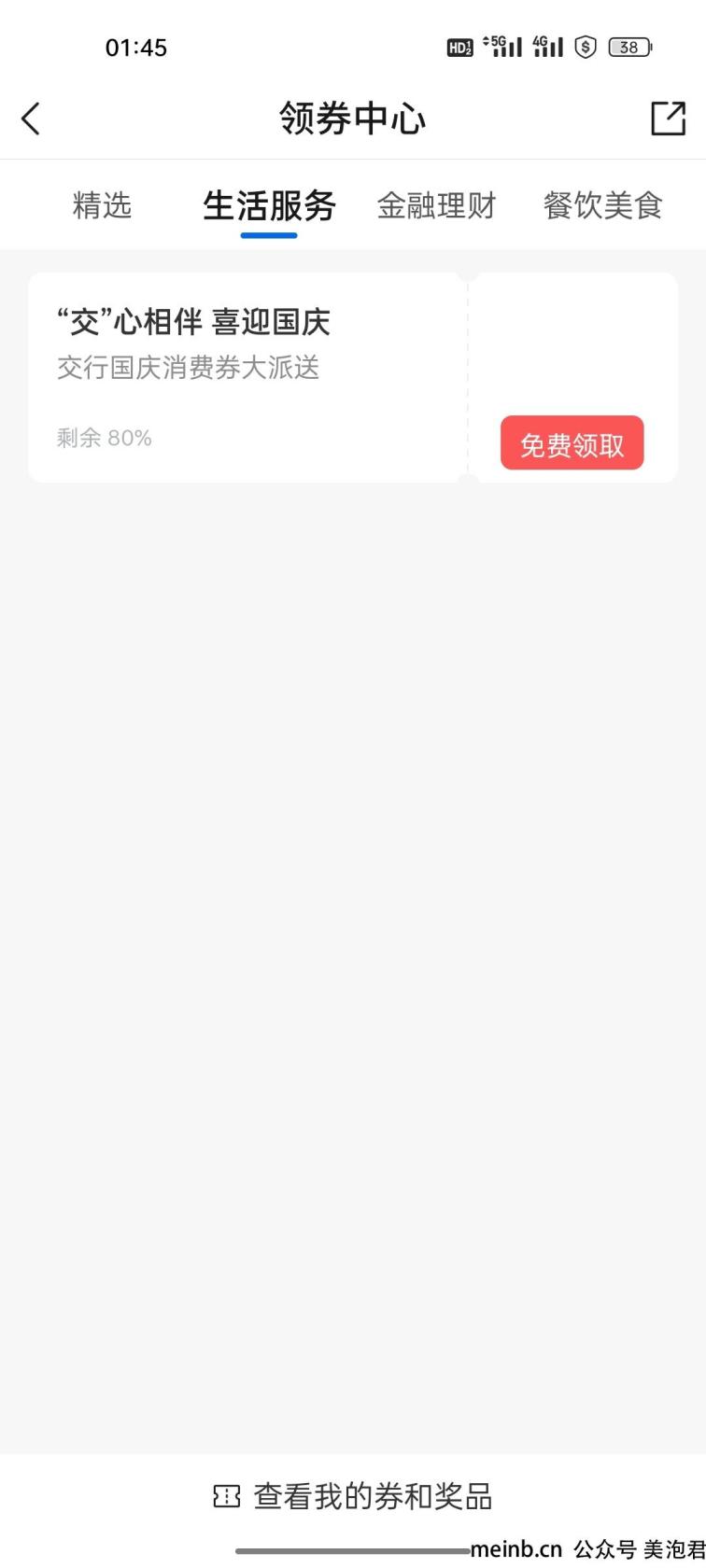706x1568 pixels.
Task: Switch to the 精选 tab
Action: 102,205
